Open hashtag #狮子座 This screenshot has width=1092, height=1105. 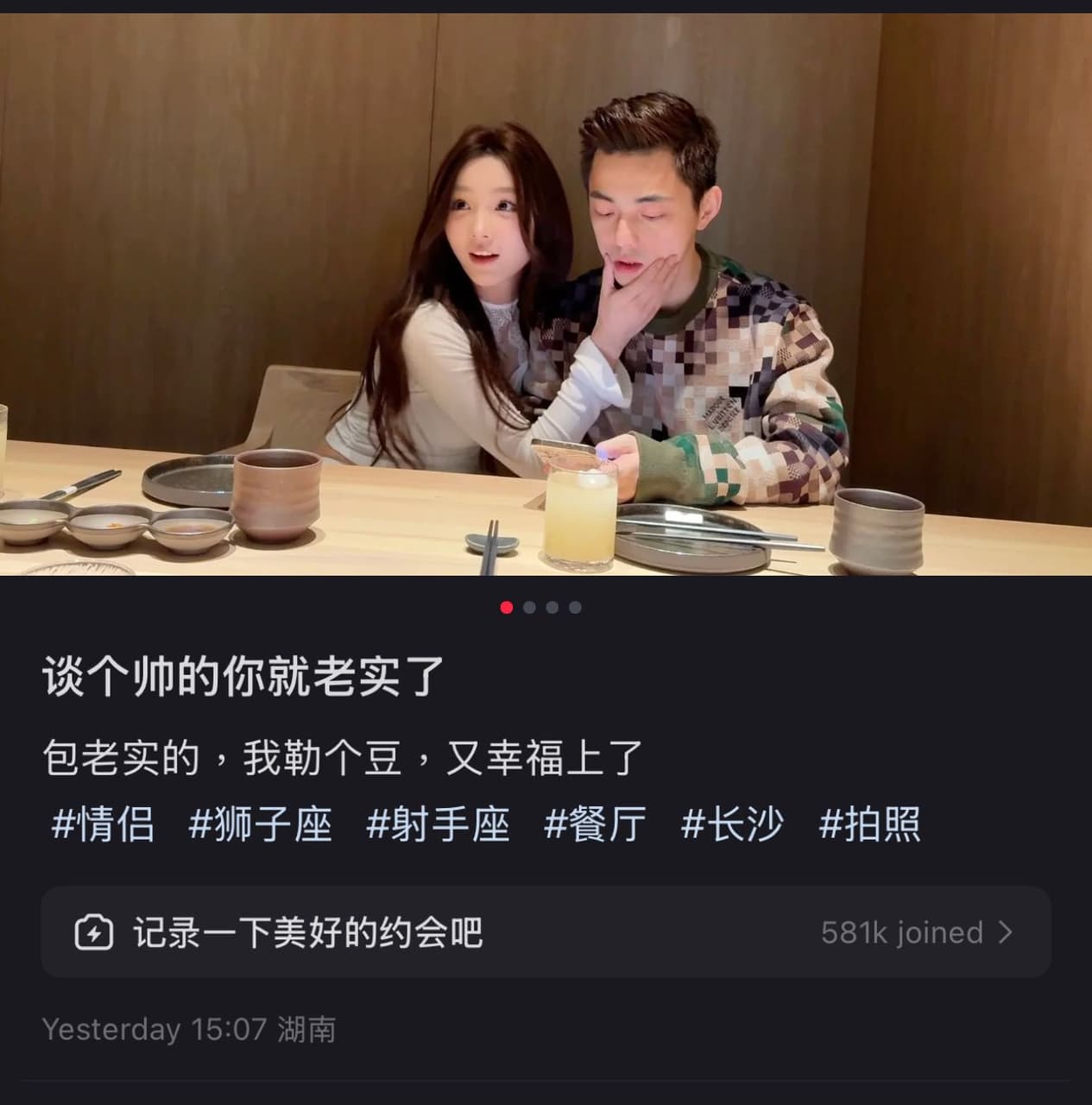[x=260, y=824]
